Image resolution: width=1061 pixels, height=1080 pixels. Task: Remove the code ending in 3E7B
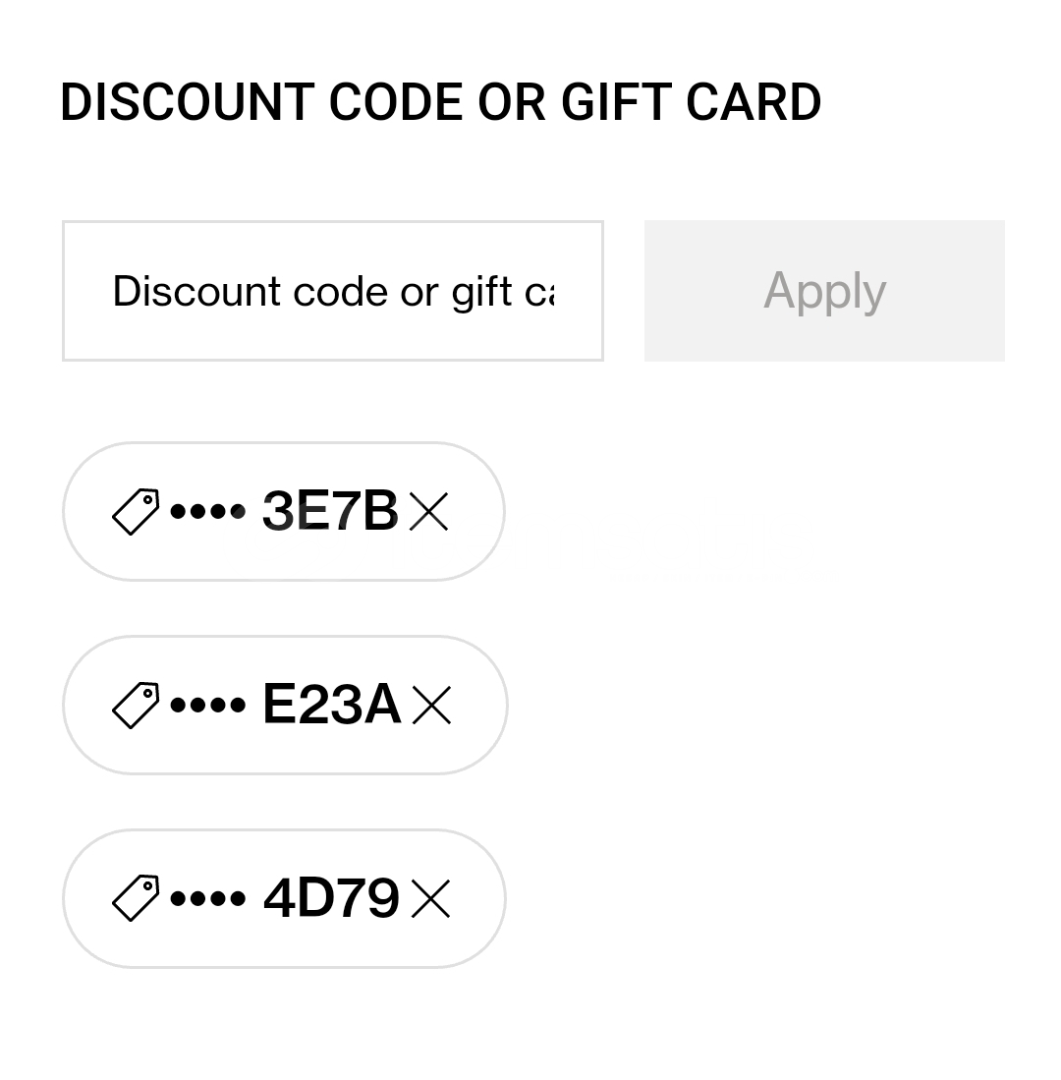click(429, 512)
